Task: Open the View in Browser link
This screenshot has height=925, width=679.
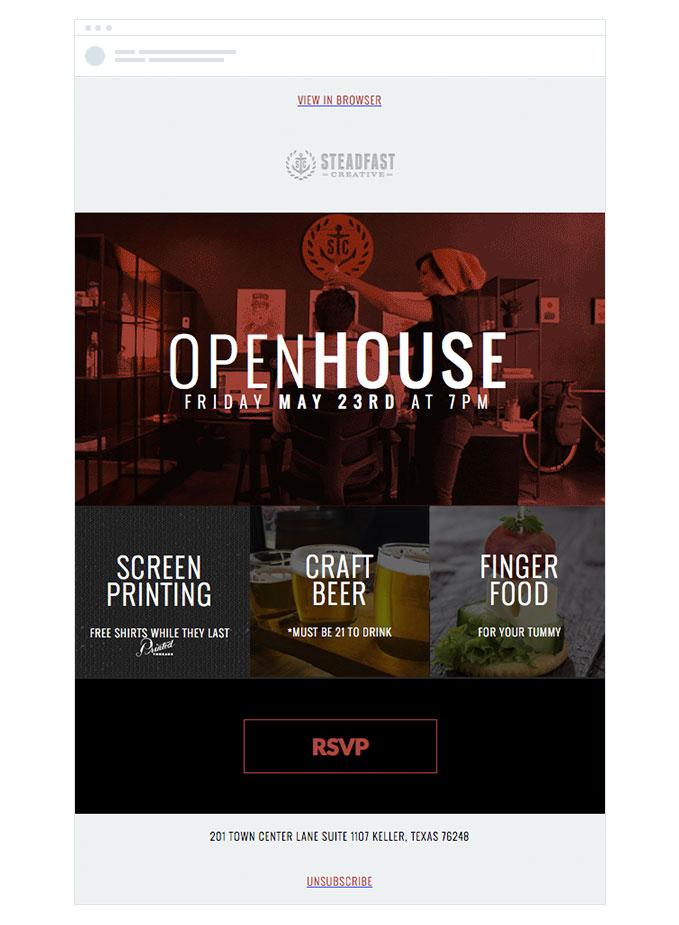Action: point(339,100)
